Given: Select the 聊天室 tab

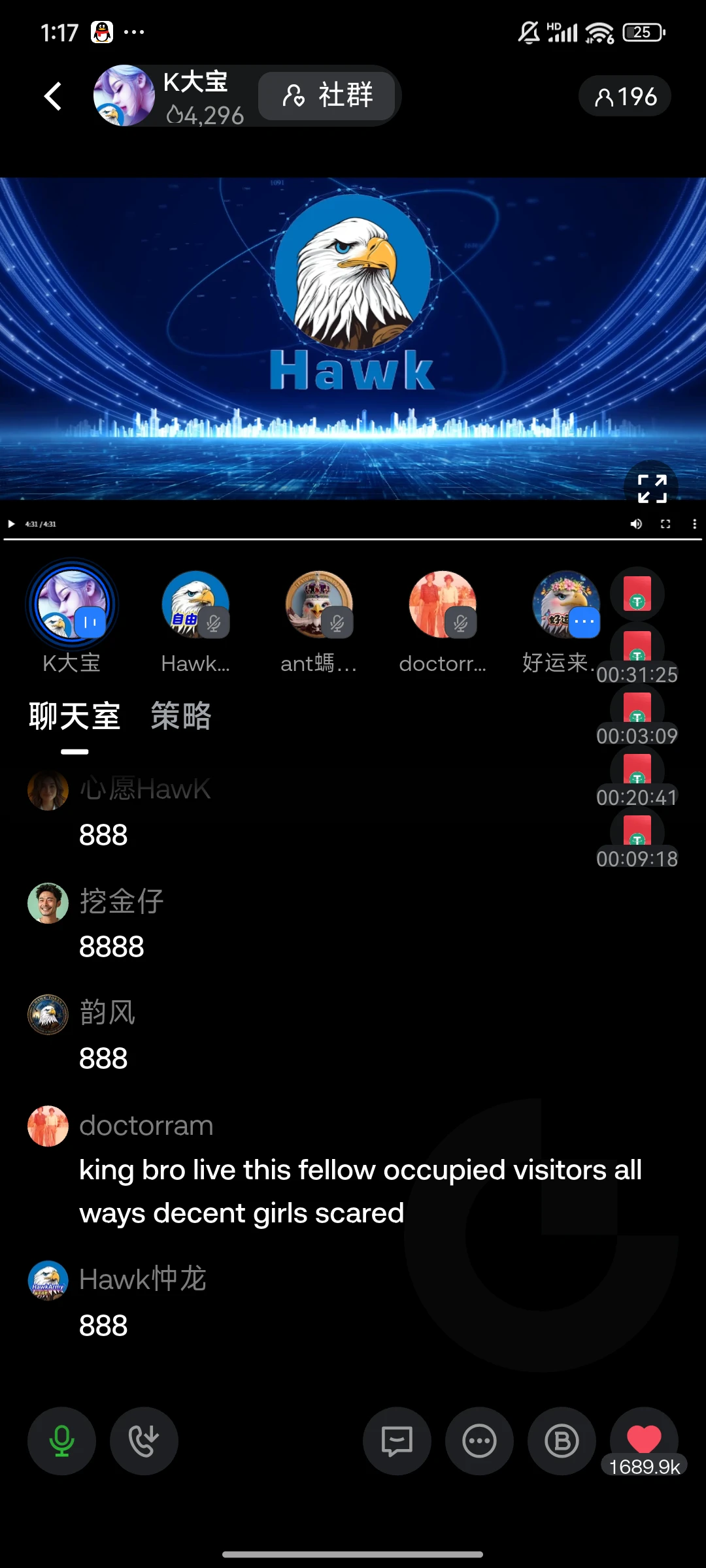Looking at the screenshot, I should click(75, 717).
